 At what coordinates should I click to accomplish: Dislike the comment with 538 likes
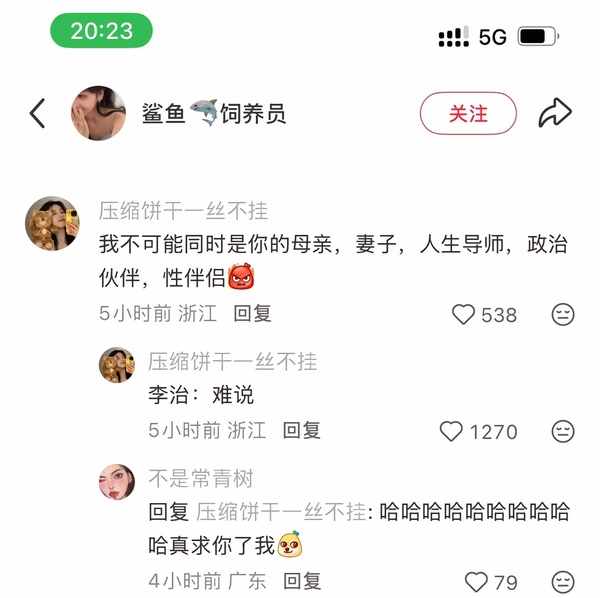[x=563, y=315]
